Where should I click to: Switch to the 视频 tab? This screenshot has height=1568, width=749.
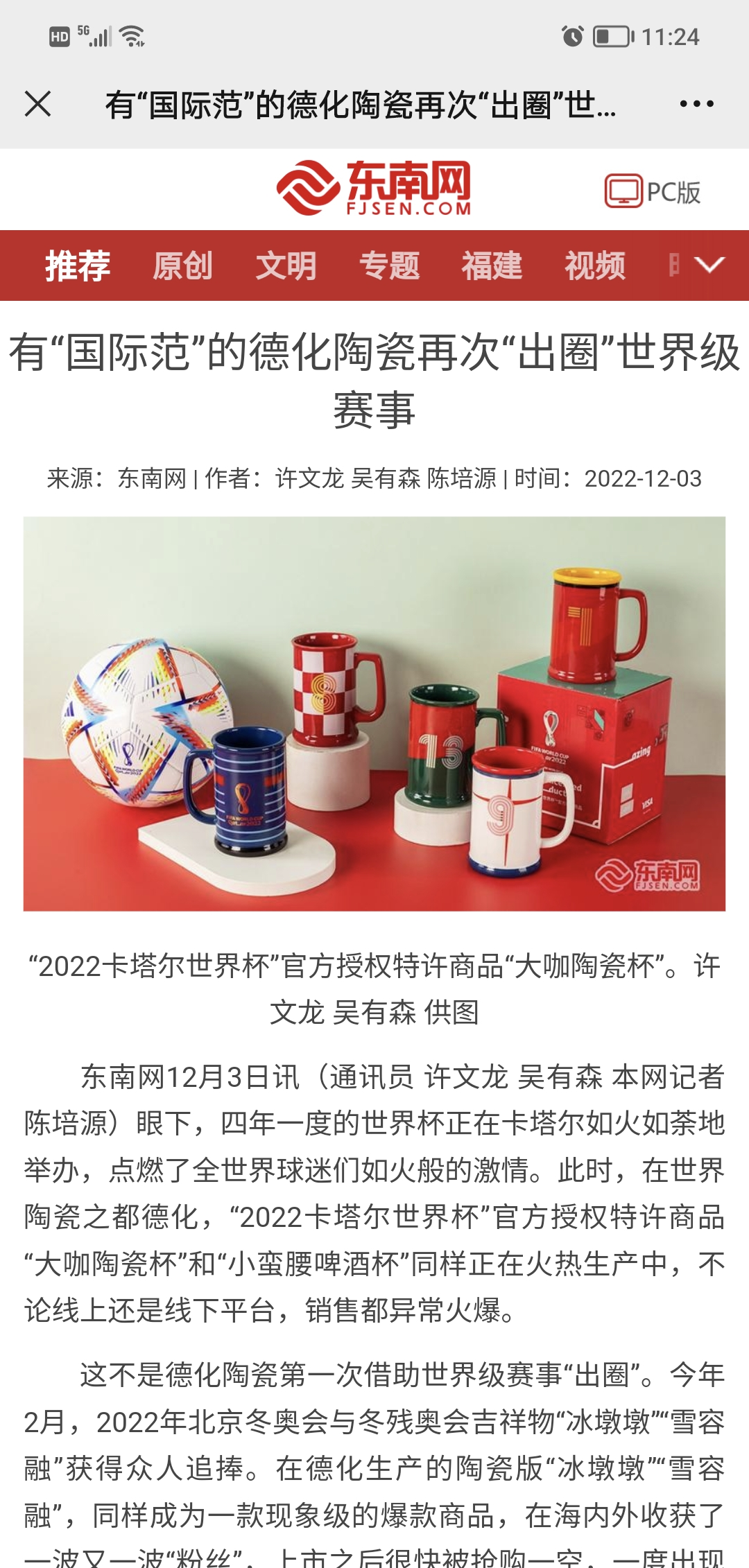coord(594,265)
